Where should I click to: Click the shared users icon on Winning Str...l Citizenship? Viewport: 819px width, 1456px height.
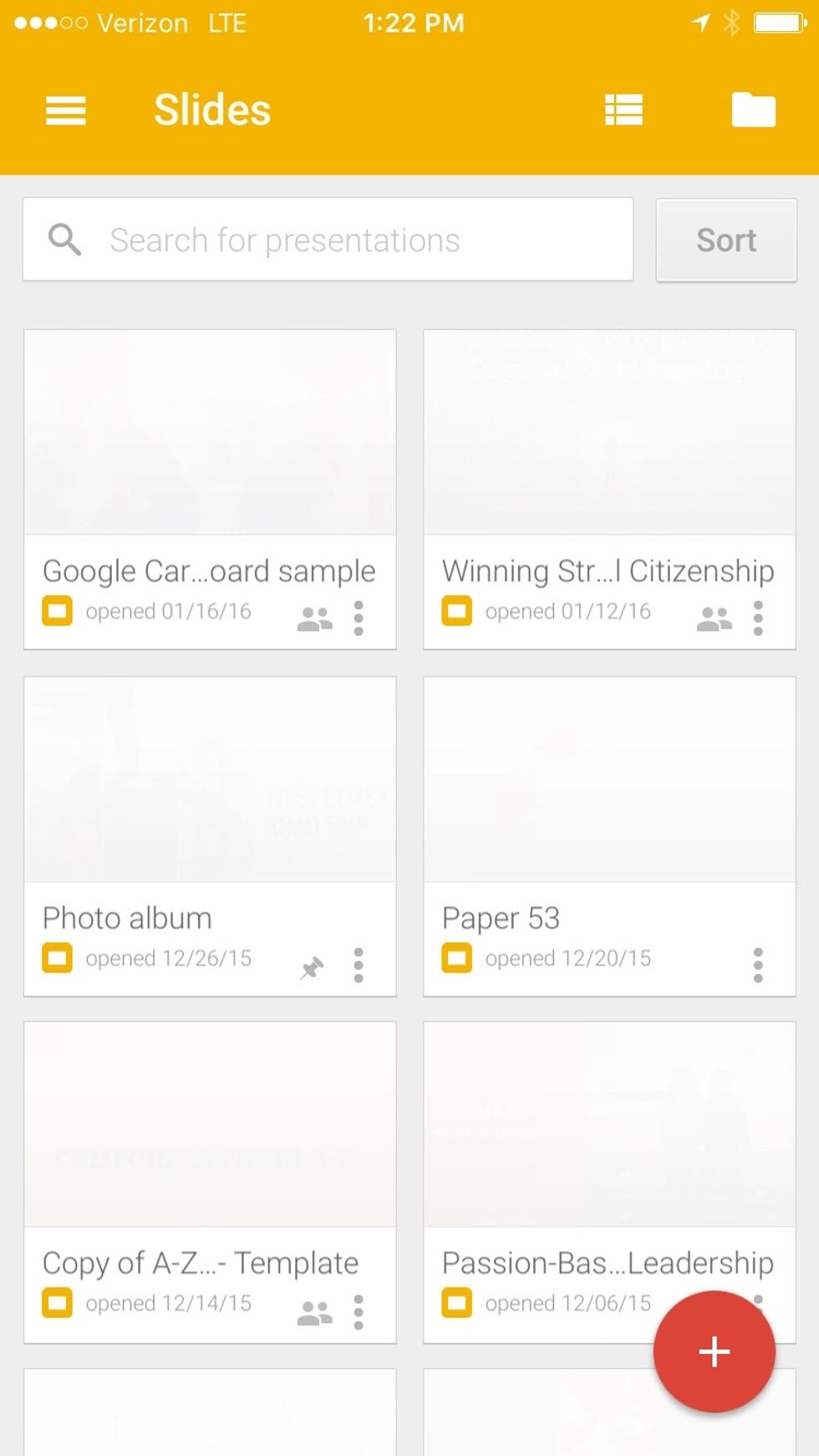(714, 618)
